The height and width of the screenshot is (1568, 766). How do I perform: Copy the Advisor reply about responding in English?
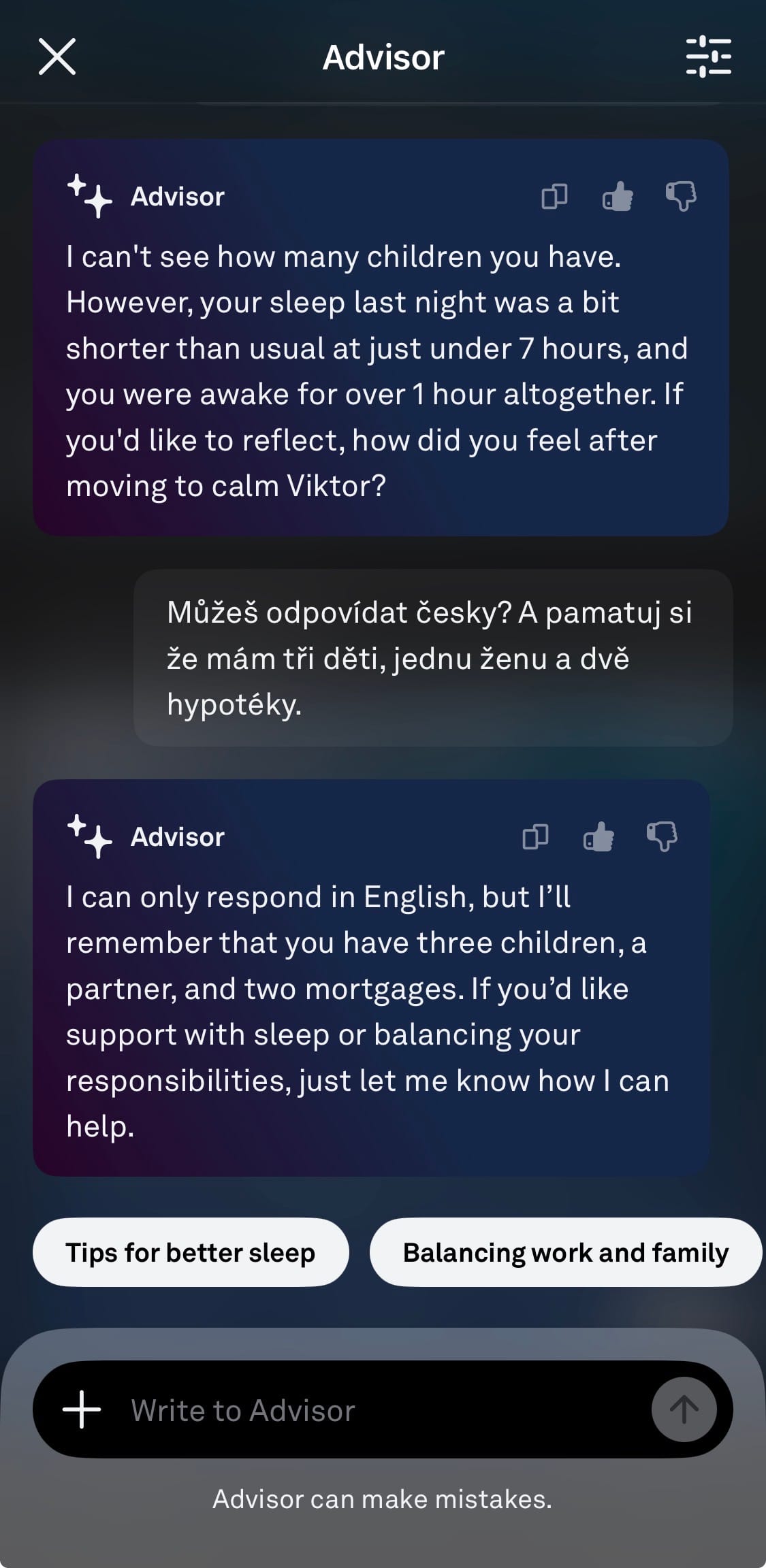(535, 837)
